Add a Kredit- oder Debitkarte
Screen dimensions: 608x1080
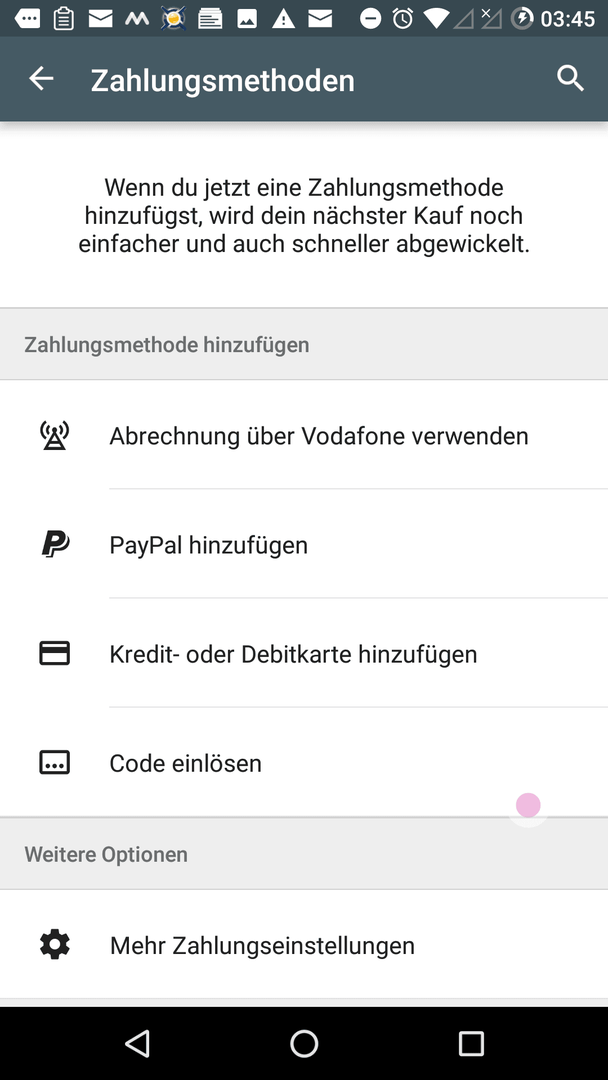click(304, 653)
